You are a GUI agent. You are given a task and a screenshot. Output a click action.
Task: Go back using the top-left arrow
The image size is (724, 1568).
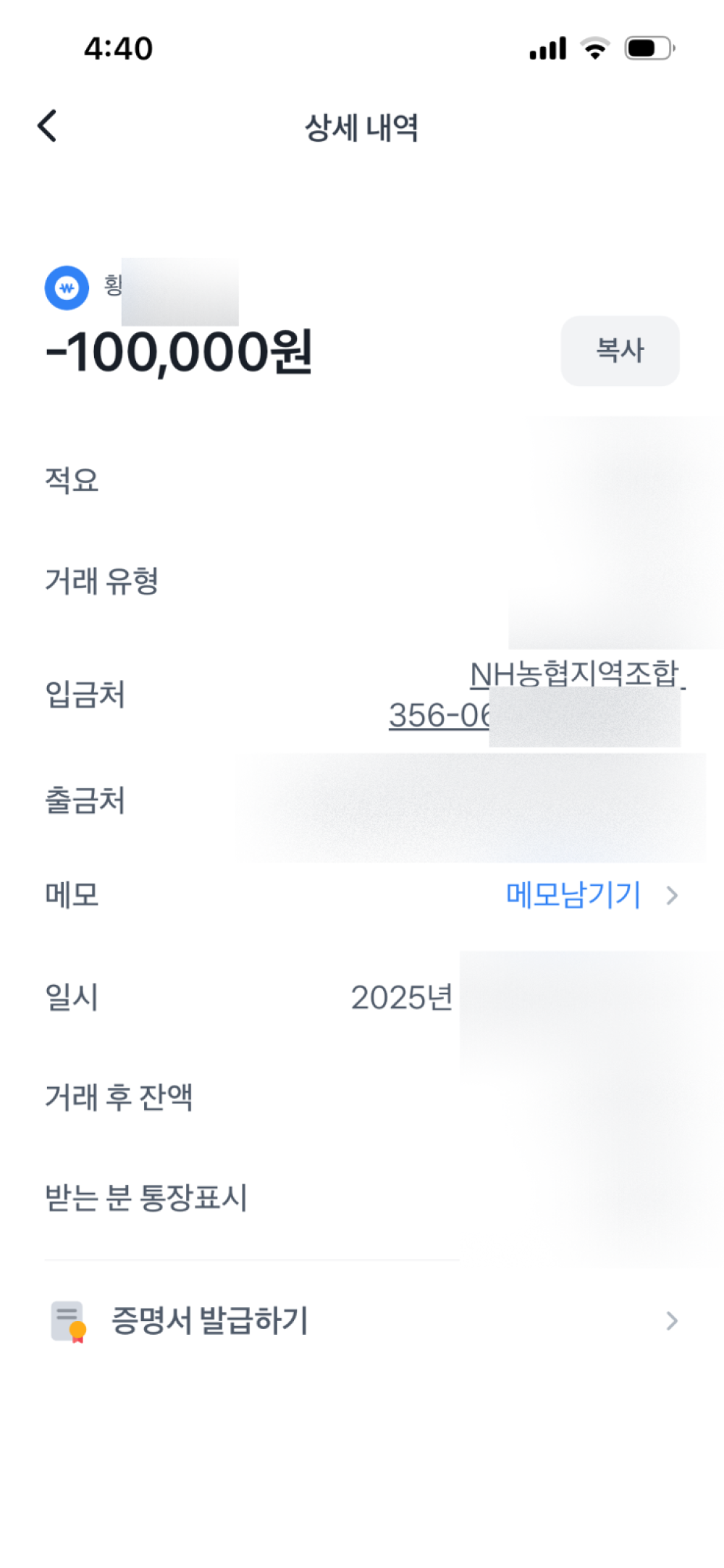[x=48, y=126]
